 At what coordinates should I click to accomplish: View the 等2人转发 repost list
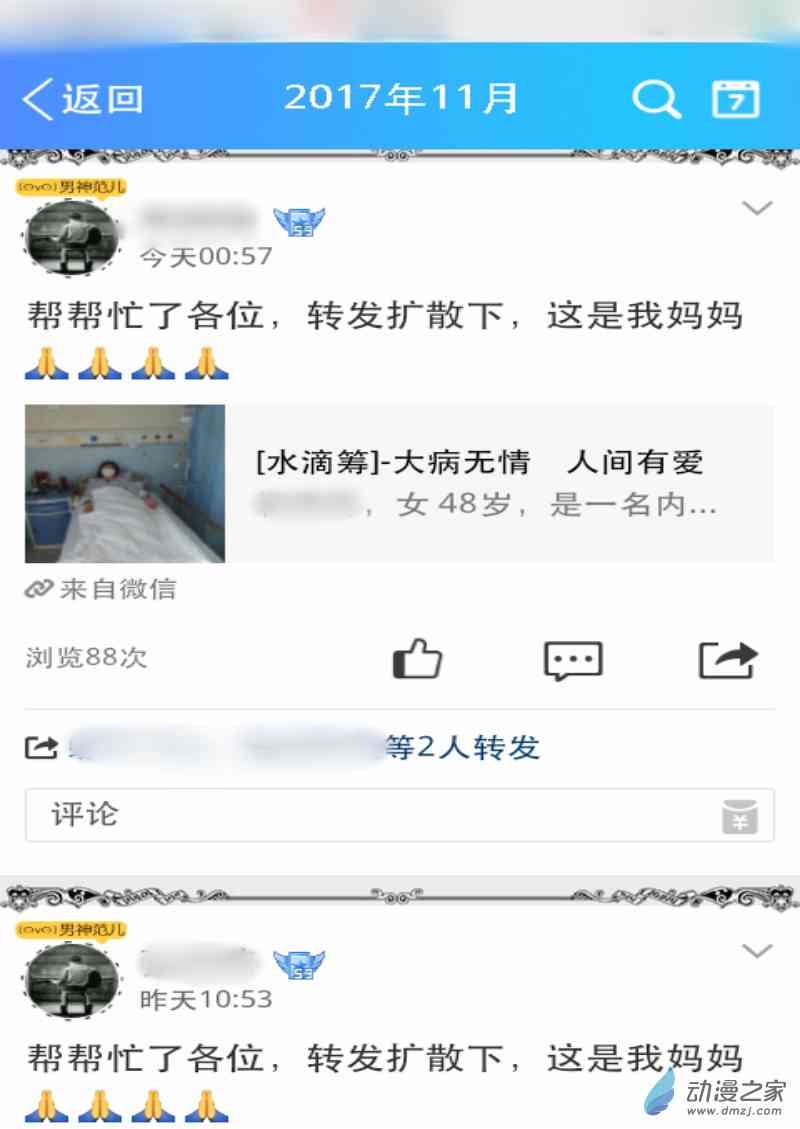(462, 747)
